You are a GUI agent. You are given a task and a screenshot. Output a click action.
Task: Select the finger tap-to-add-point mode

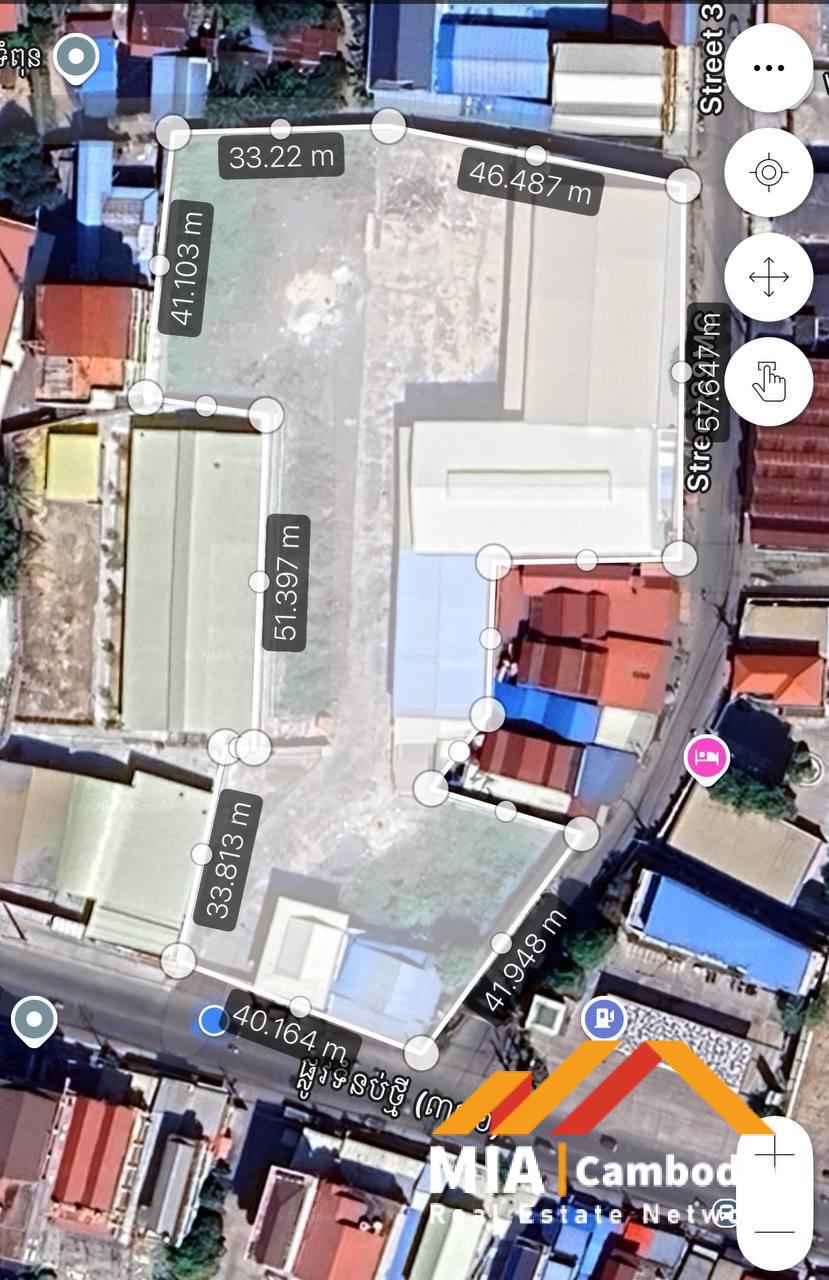click(768, 382)
